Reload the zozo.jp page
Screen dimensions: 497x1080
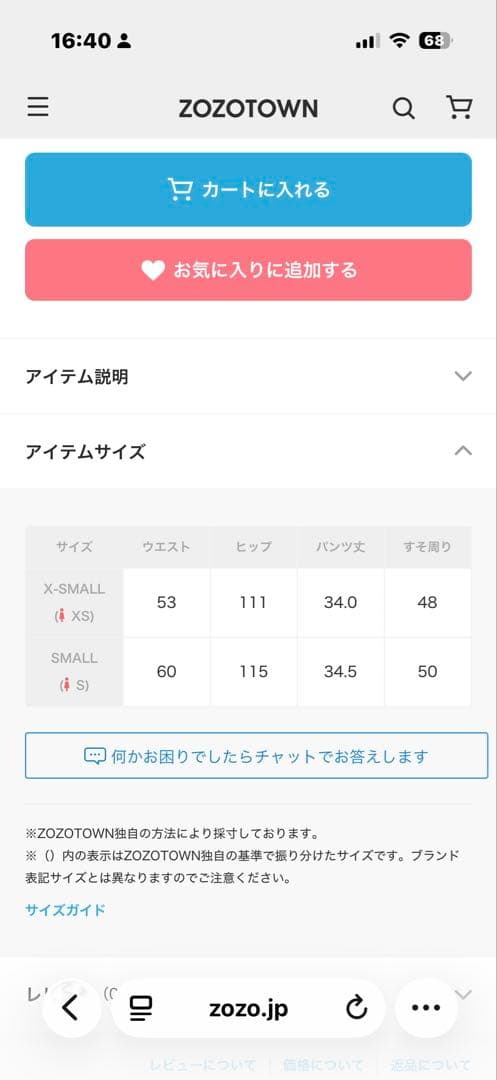(357, 1009)
